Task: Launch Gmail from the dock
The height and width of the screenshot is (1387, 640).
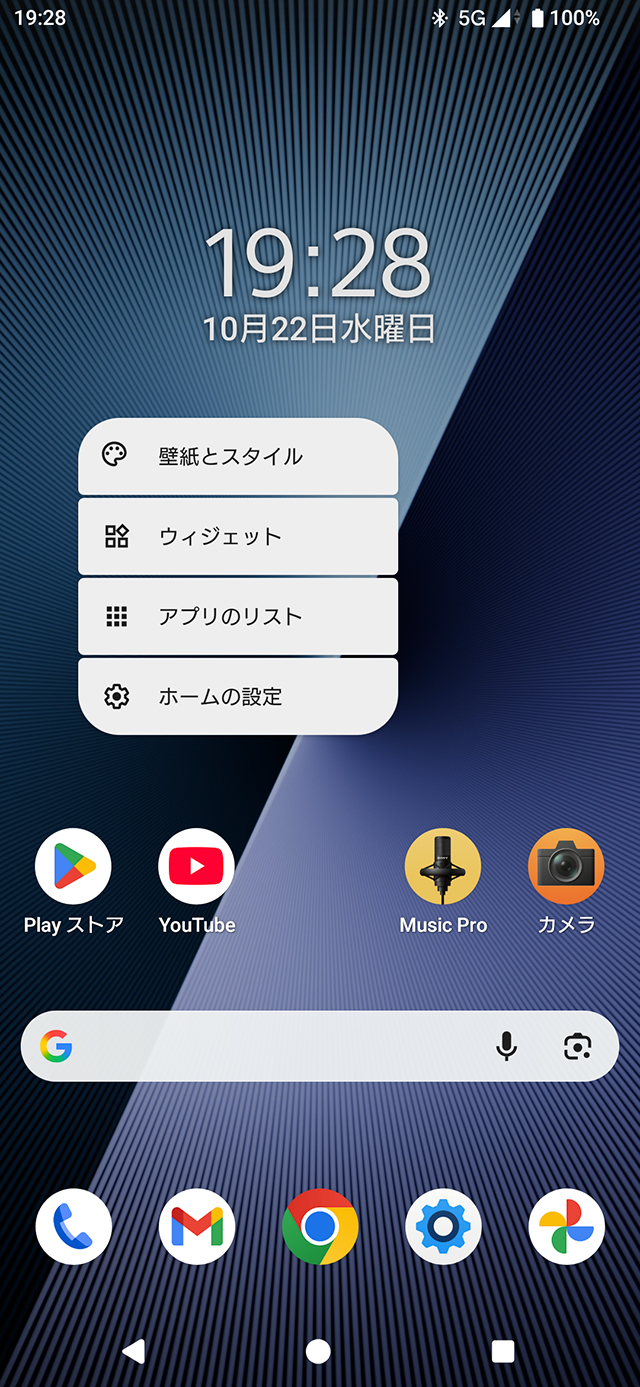Action: click(x=197, y=1226)
